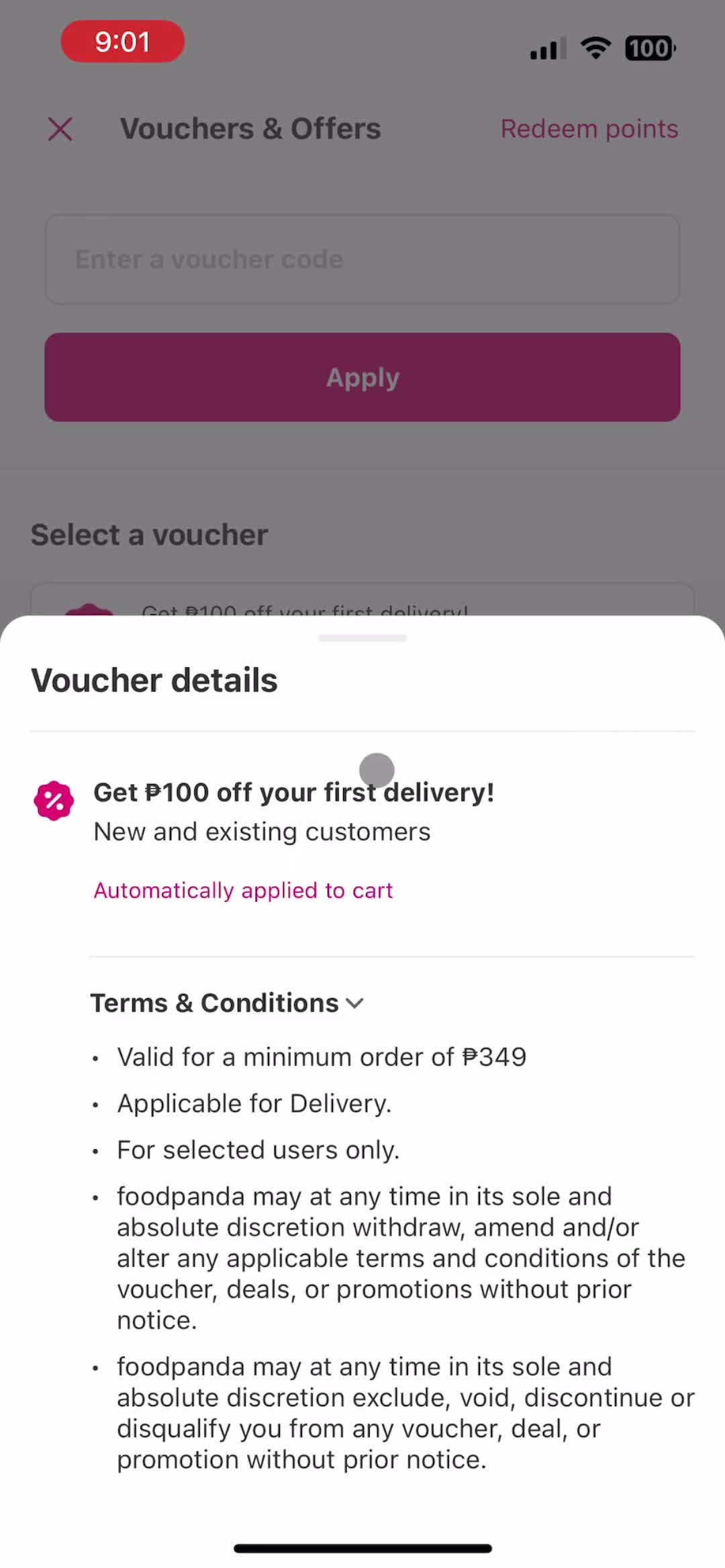Apply the voucher code
This screenshot has height=1568, width=725.
click(362, 377)
